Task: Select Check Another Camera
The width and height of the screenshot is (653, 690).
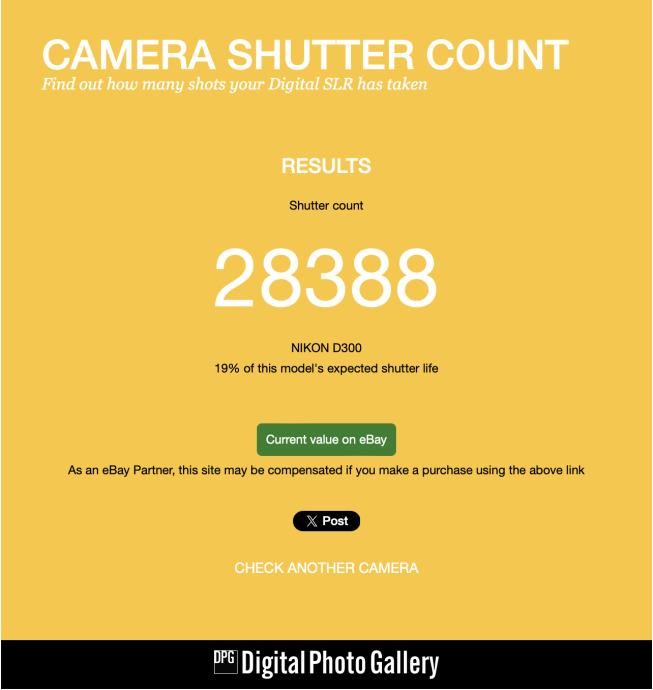Action: click(x=326, y=568)
